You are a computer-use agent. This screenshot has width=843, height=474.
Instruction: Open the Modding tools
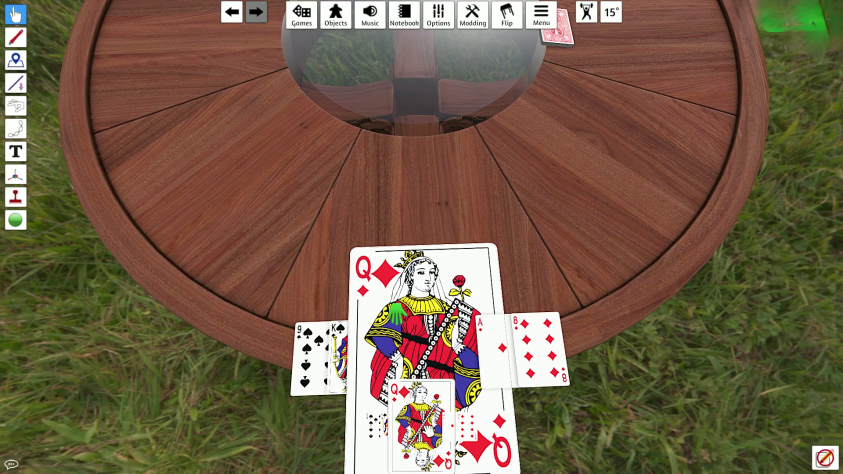[472, 15]
